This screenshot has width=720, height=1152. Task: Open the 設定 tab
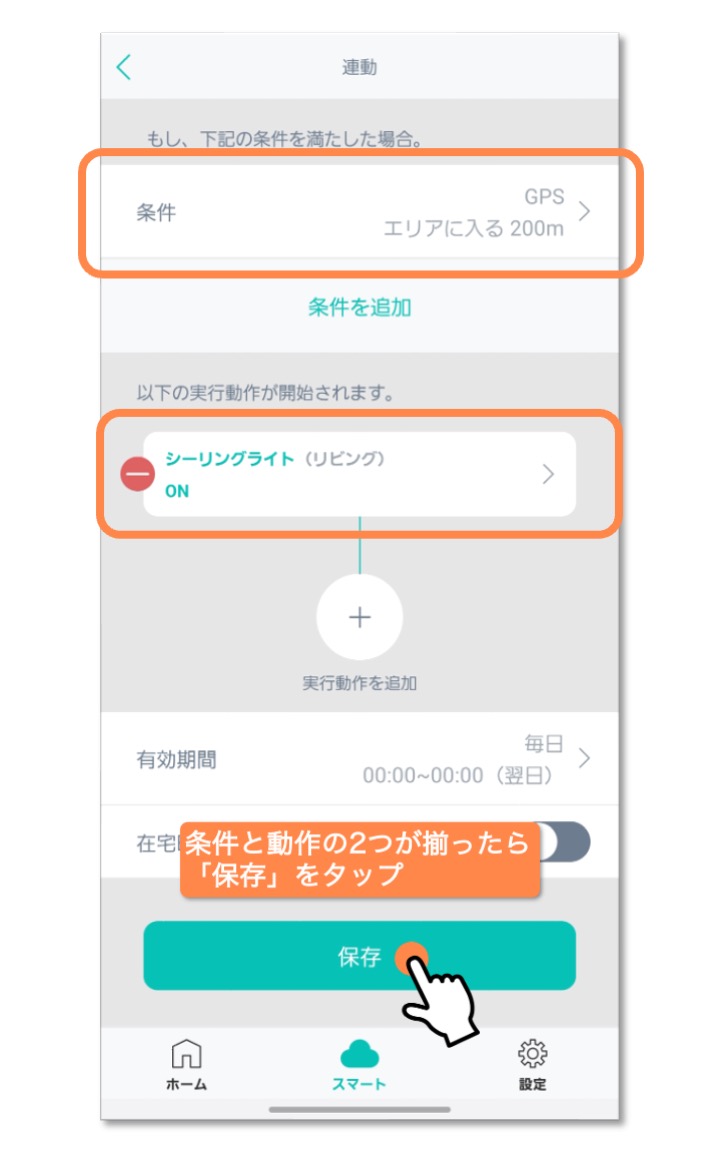[x=533, y=1064]
